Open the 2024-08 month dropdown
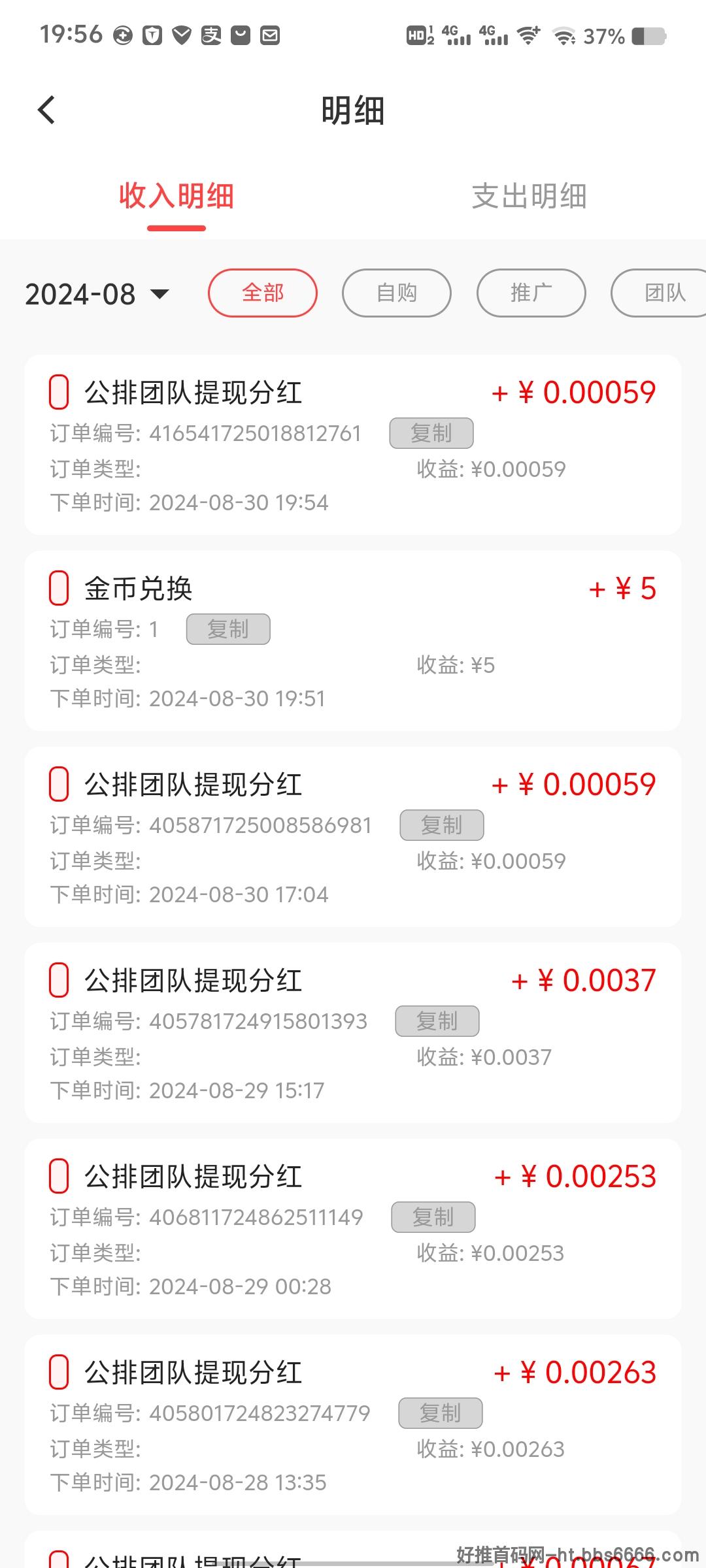The height and width of the screenshot is (1568, 706). coord(97,294)
